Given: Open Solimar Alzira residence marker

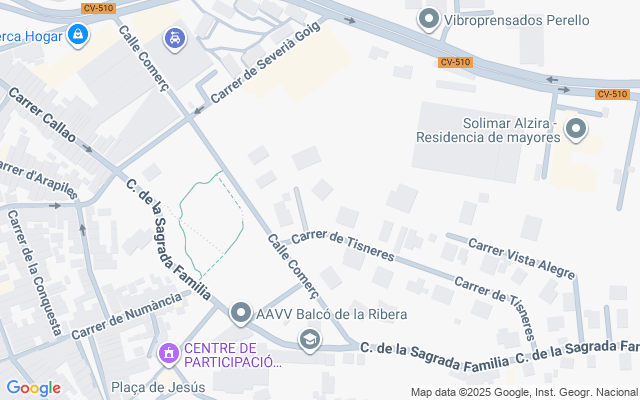Looking at the screenshot, I should [576, 128].
